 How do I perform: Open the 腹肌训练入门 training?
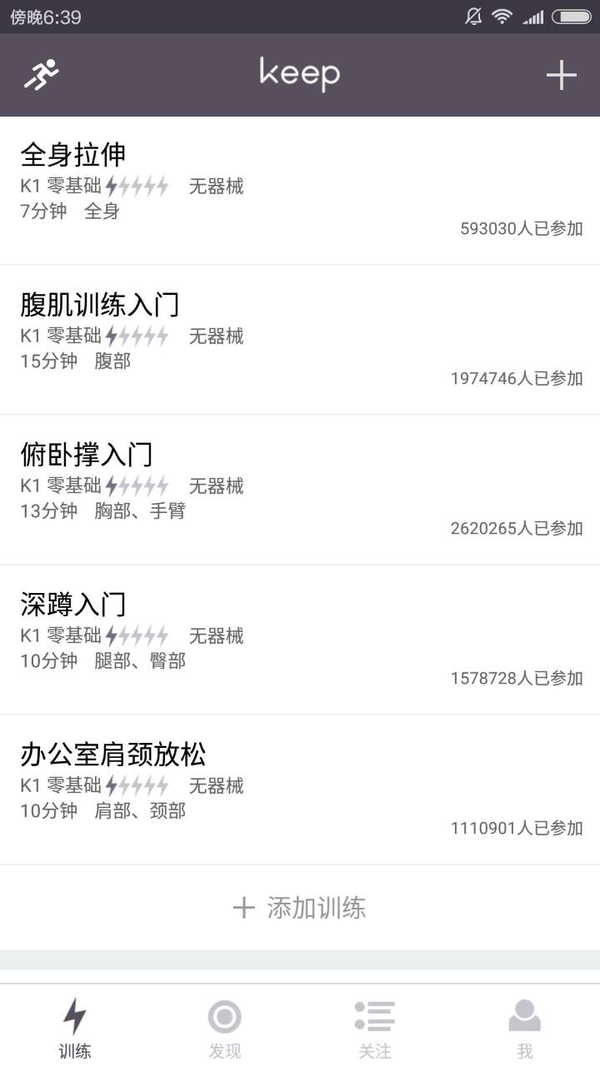(300, 340)
